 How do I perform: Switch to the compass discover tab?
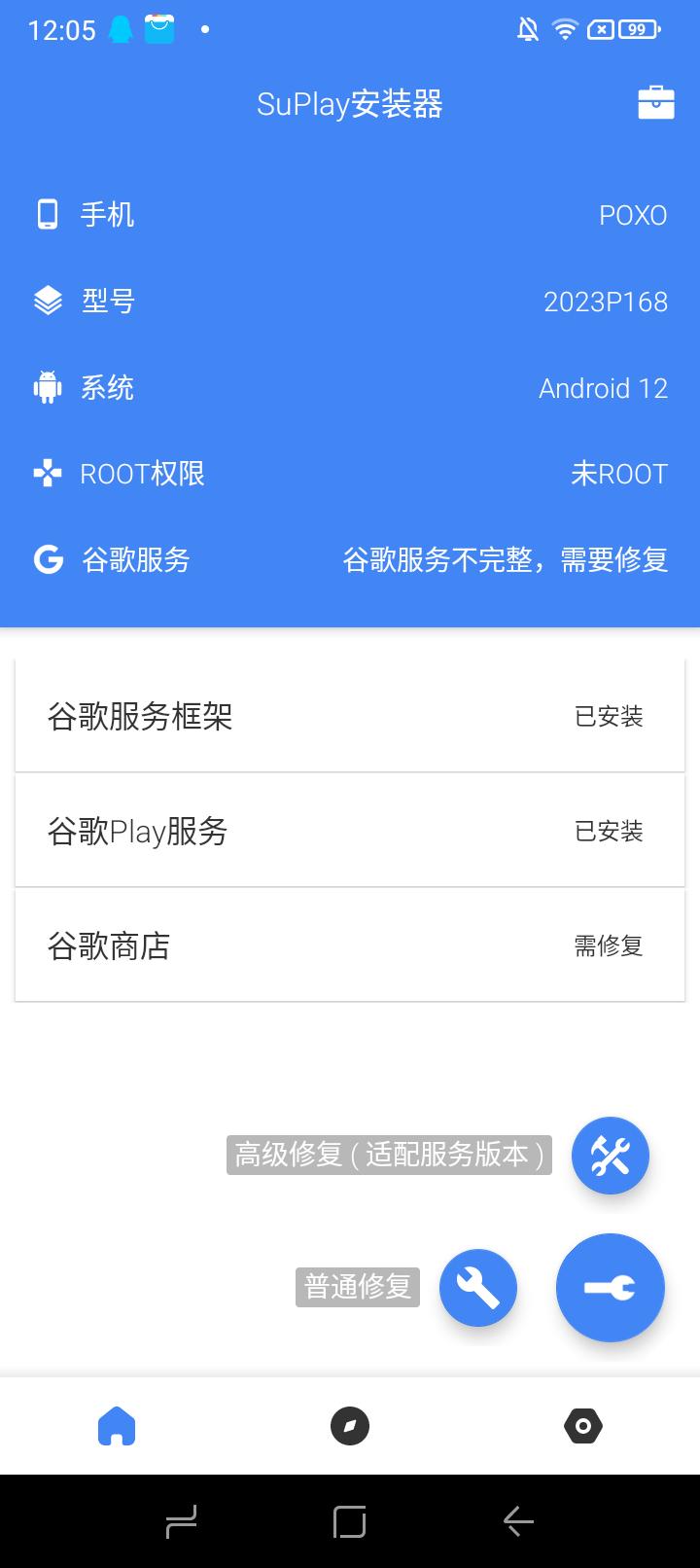(350, 1427)
